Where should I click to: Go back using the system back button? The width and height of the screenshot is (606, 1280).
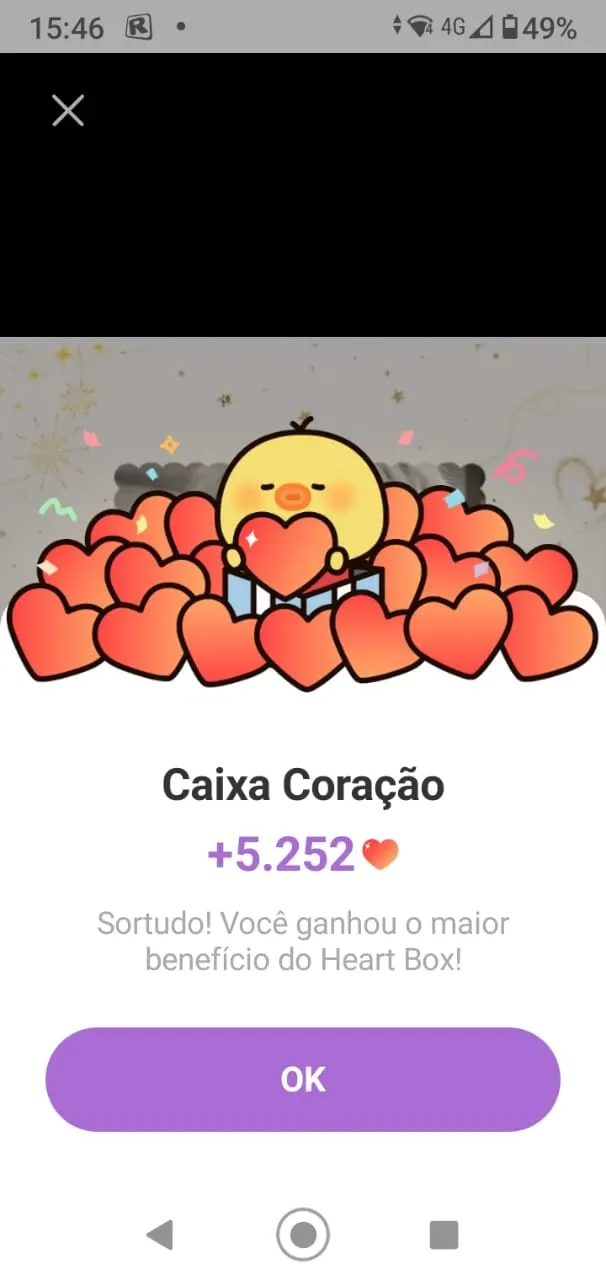[160, 1235]
